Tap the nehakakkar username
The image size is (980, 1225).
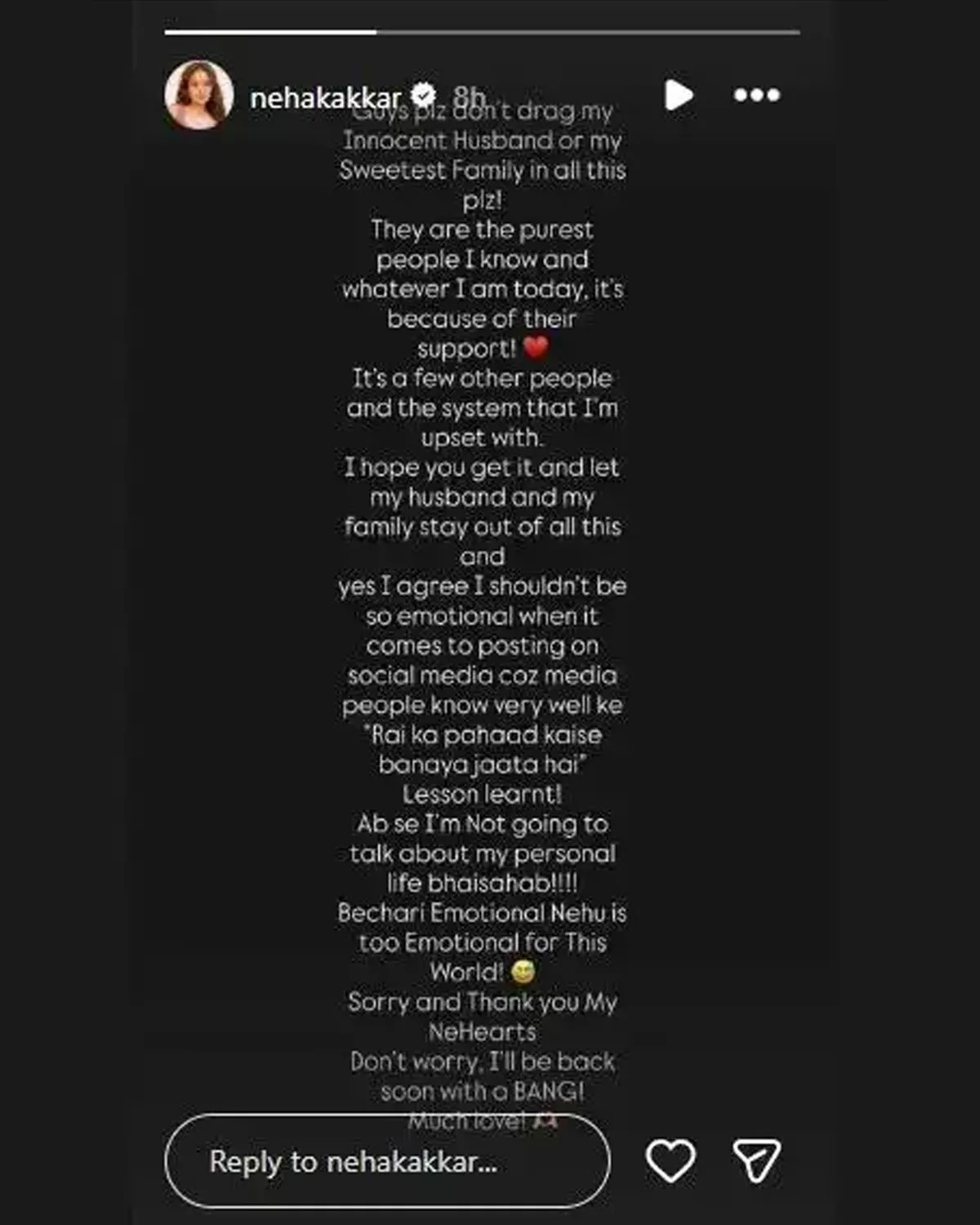click(x=325, y=98)
